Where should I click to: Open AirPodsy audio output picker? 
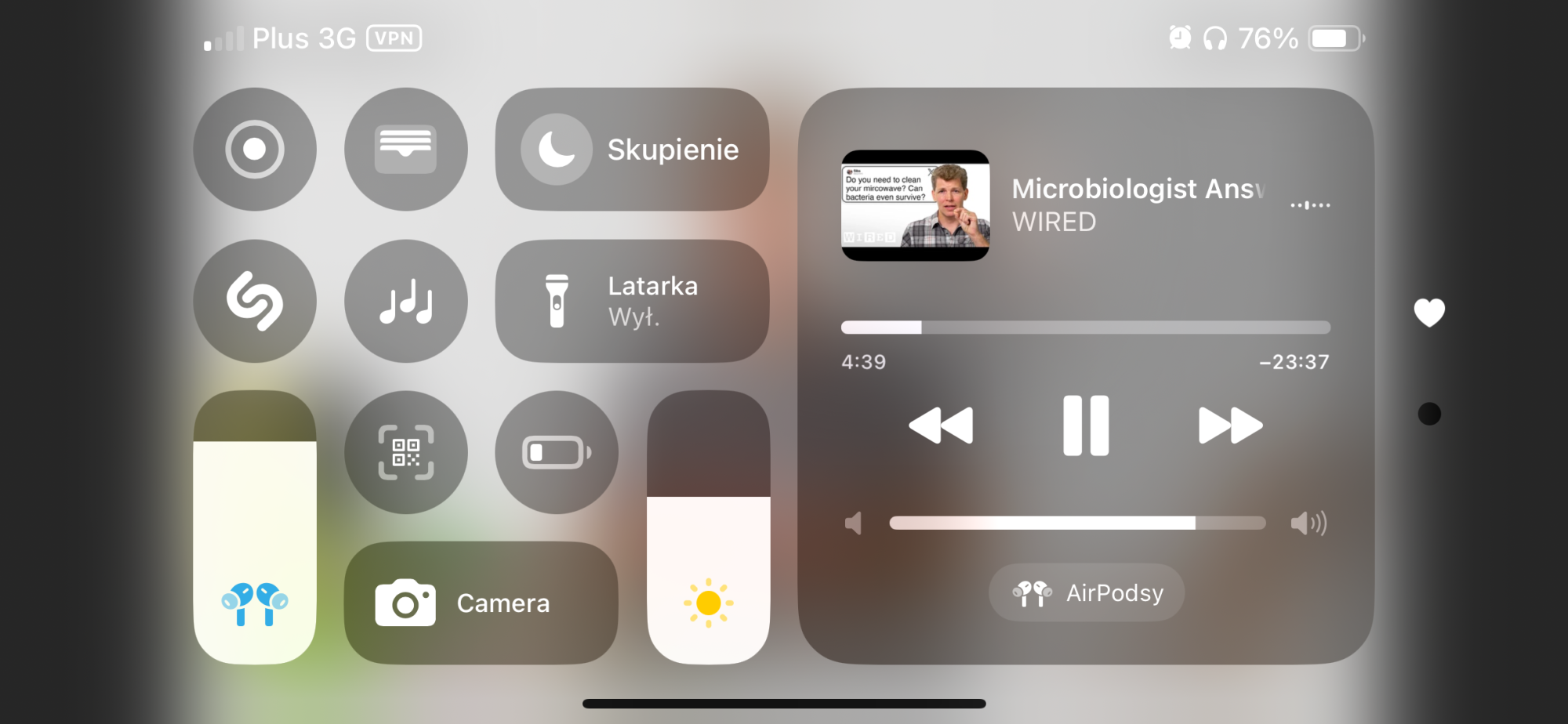(x=1087, y=593)
